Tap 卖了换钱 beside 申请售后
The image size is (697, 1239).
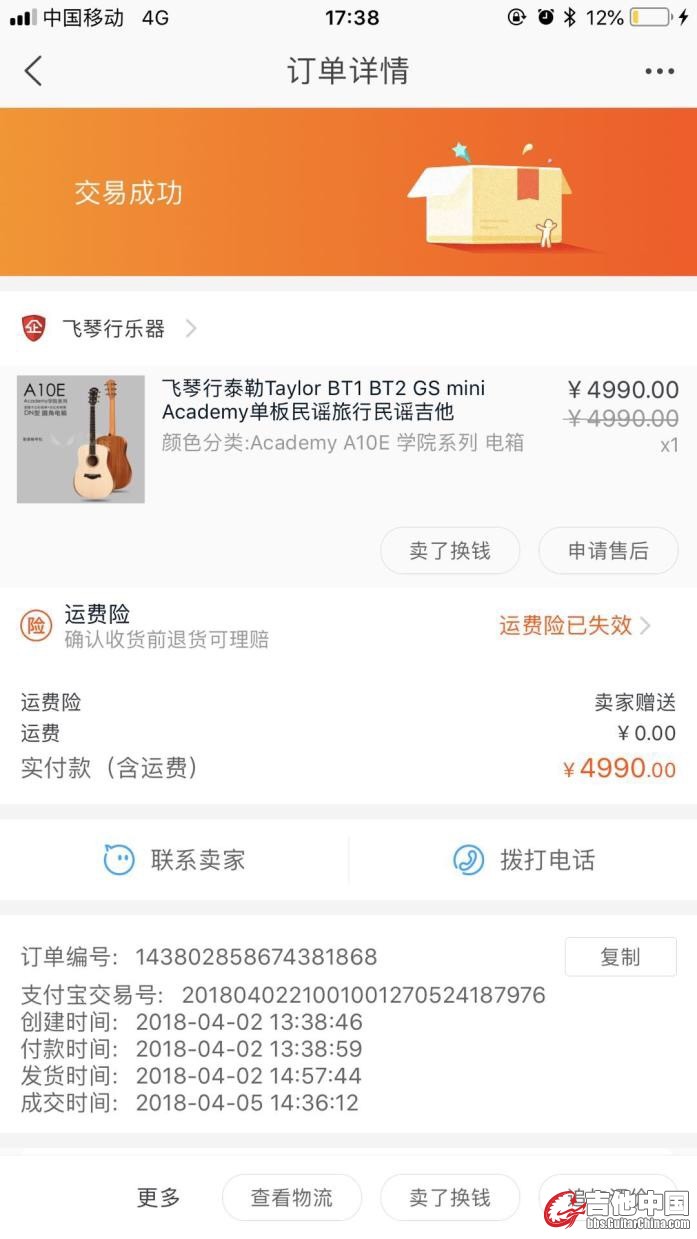pyautogui.click(x=450, y=550)
